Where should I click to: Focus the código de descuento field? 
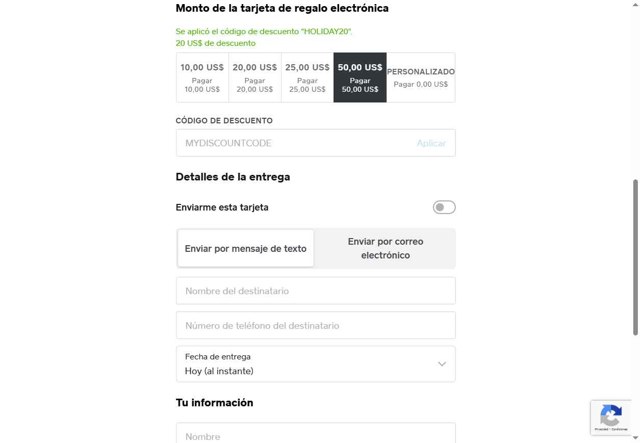pyautogui.click(x=295, y=143)
